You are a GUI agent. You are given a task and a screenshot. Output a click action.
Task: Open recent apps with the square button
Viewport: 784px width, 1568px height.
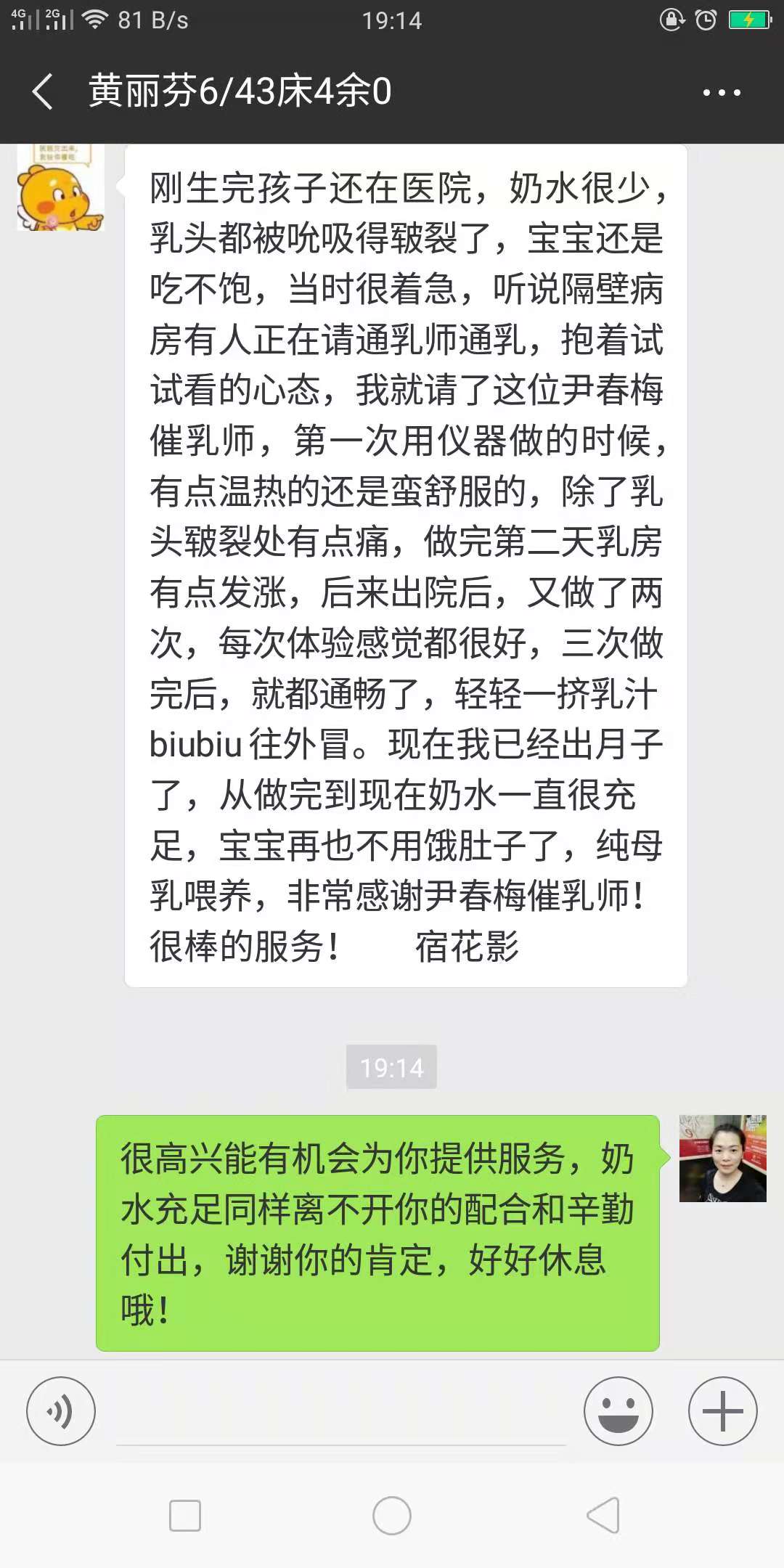pyautogui.click(x=185, y=1516)
